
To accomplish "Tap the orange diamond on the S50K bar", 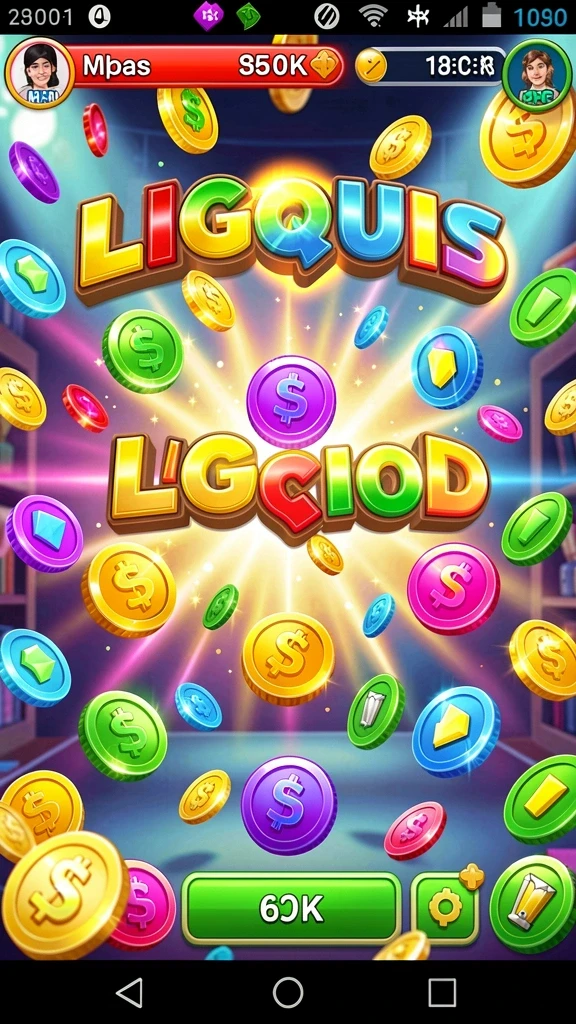I will pos(323,65).
